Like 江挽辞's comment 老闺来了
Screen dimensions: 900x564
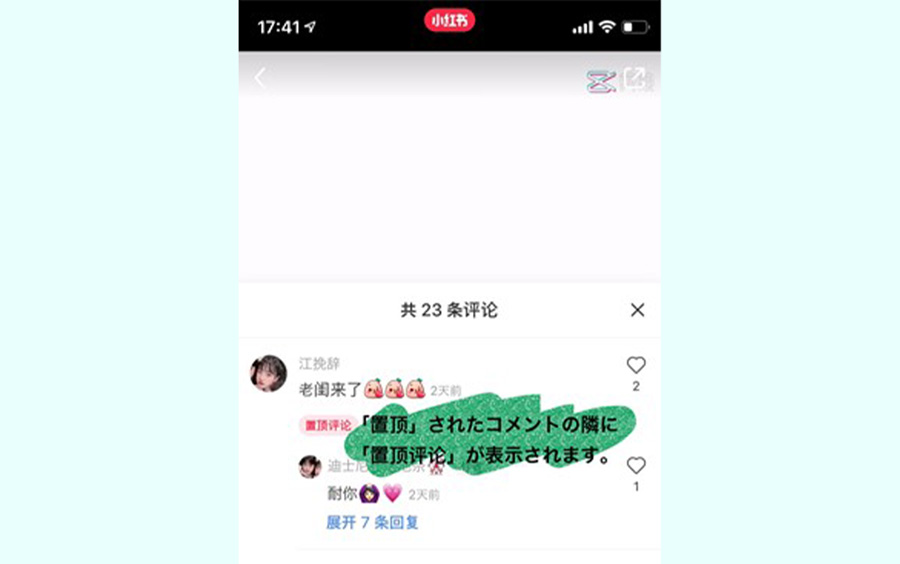coord(636,365)
